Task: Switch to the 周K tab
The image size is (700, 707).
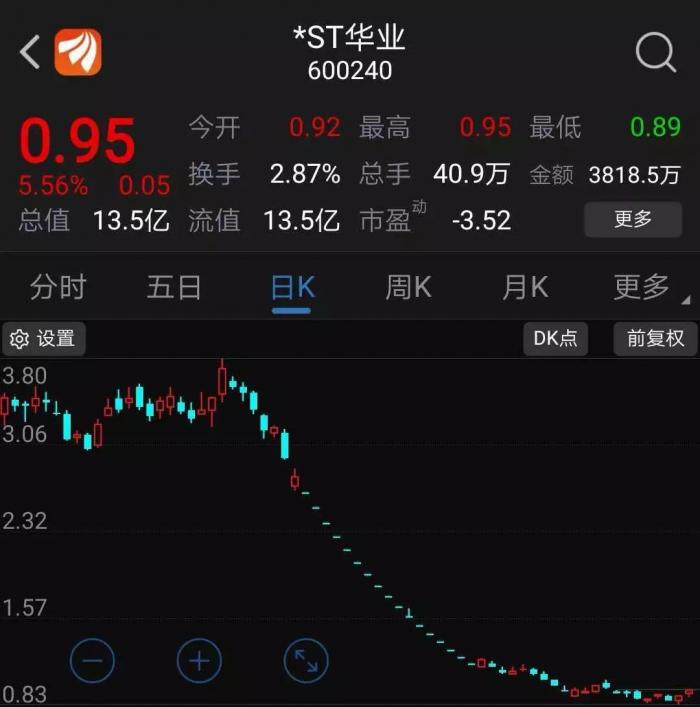Action: [408, 288]
